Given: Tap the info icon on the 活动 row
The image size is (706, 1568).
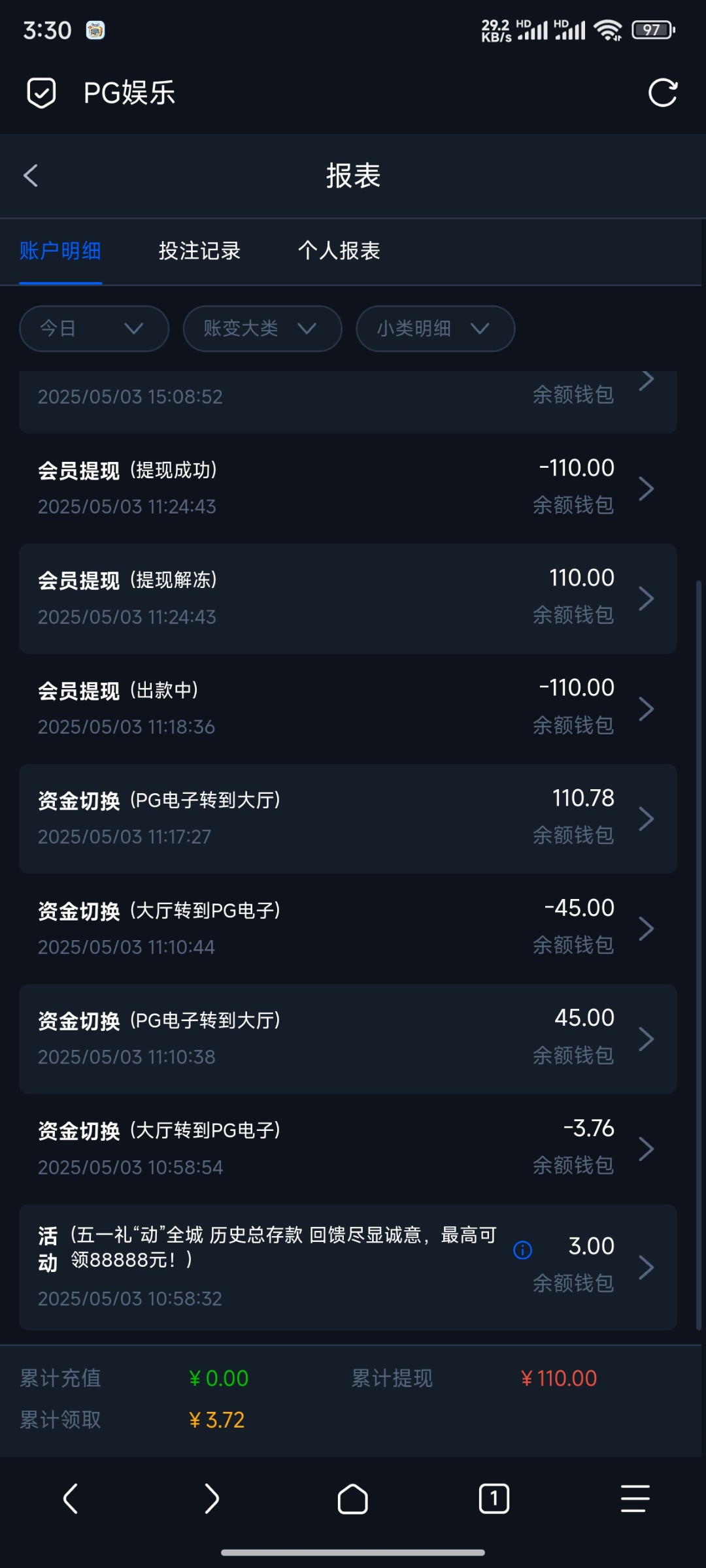Looking at the screenshot, I should (x=522, y=1250).
